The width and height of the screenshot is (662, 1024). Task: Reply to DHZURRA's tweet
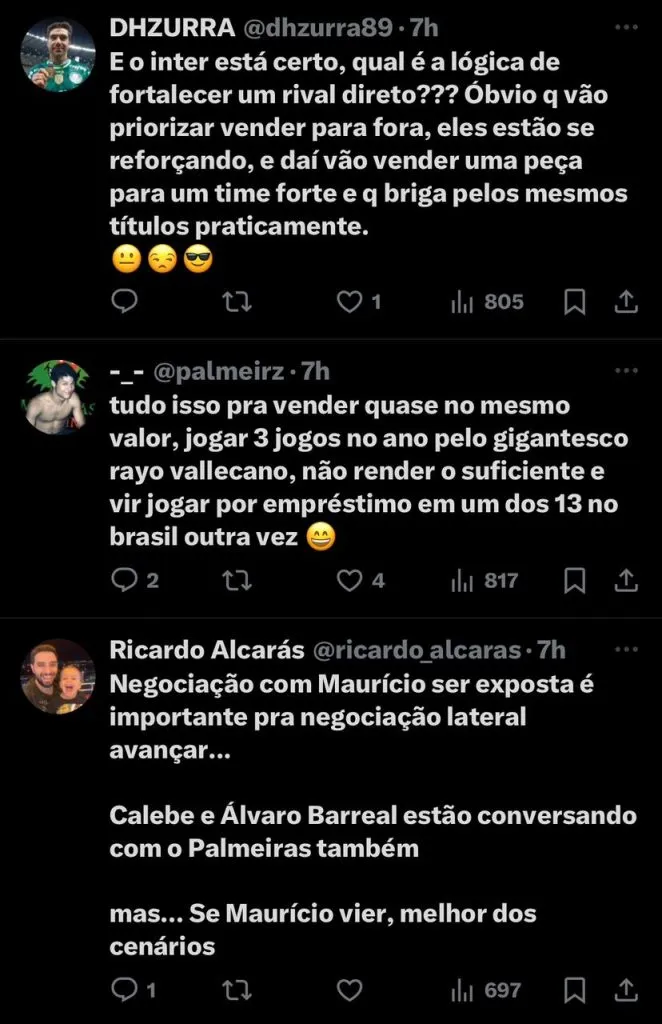coord(124,301)
